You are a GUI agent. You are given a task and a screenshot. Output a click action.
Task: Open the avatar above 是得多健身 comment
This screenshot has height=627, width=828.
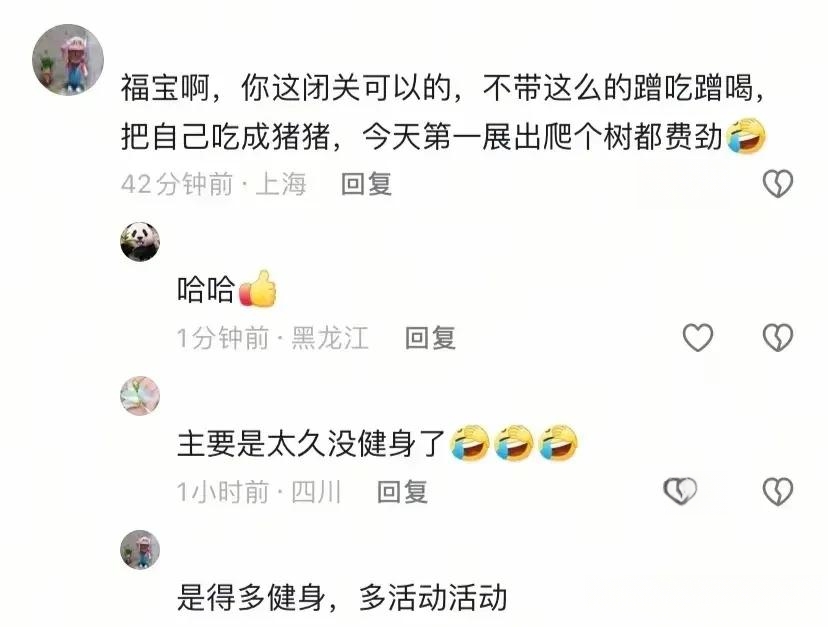(x=140, y=550)
